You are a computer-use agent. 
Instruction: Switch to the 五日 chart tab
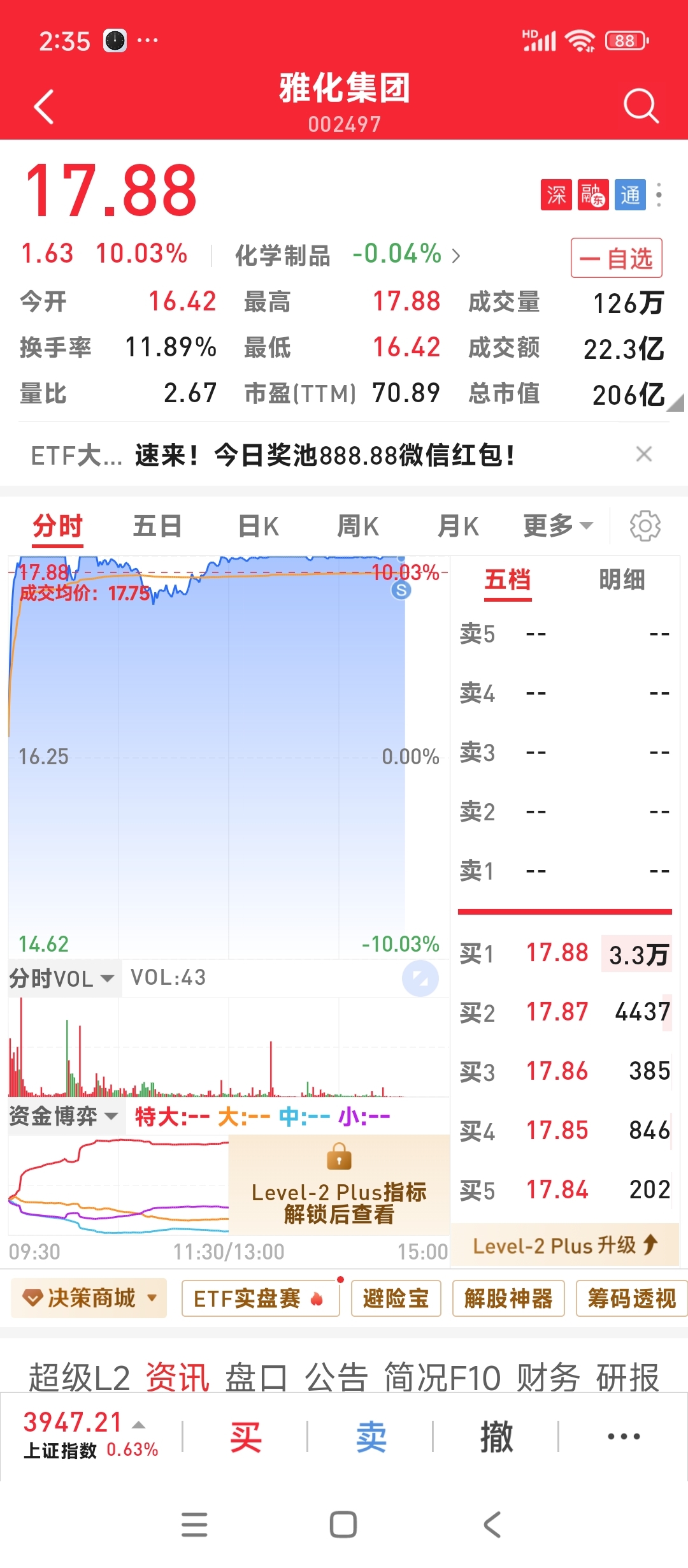click(x=157, y=526)
